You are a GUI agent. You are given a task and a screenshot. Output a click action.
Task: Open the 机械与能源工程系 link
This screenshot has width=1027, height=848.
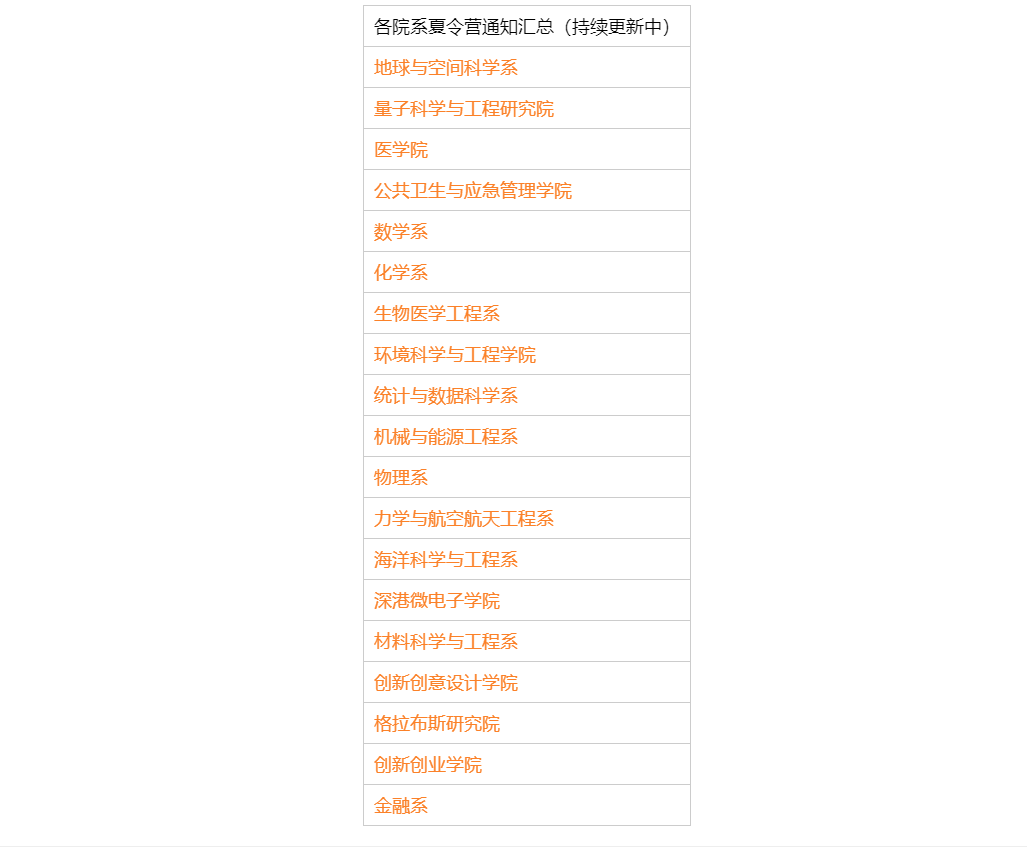446,437
